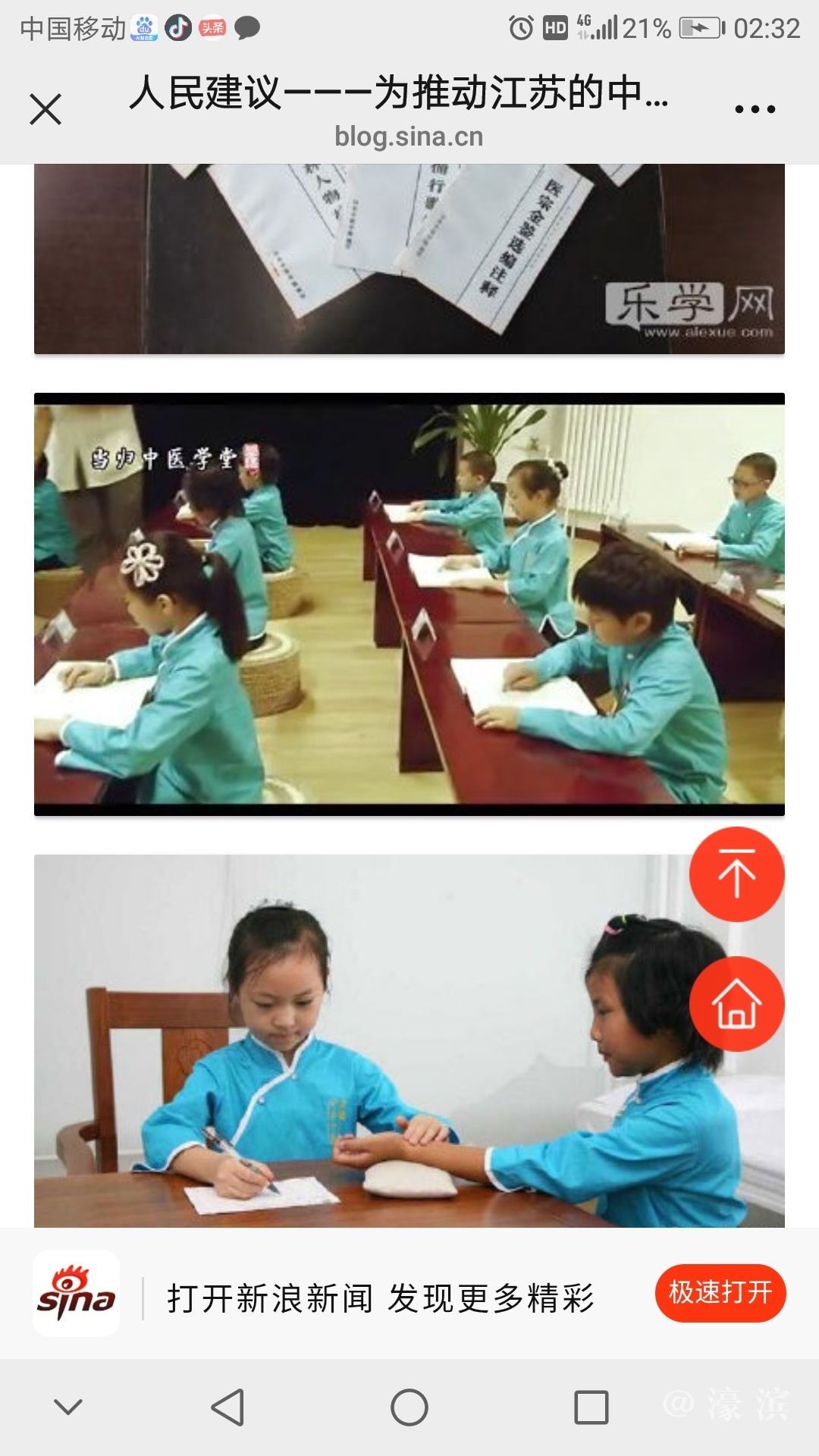Open the Sina News banner

coord(379,1298)
